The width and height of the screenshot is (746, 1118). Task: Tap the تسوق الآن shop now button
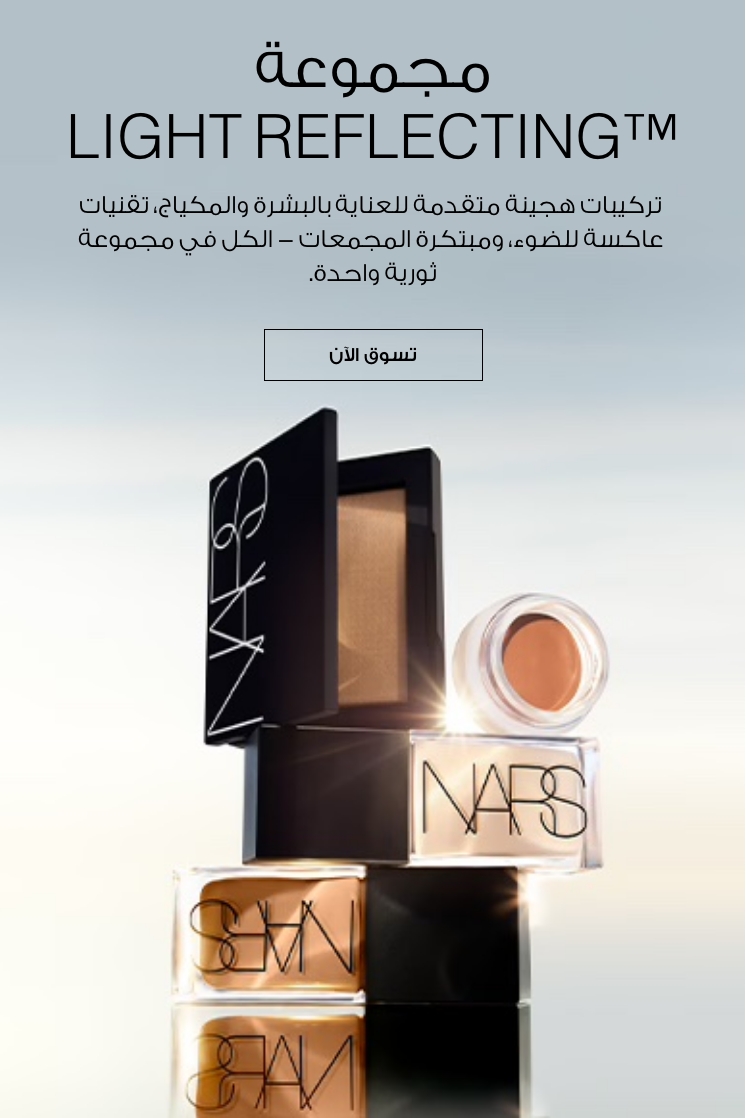coord(373,355)
